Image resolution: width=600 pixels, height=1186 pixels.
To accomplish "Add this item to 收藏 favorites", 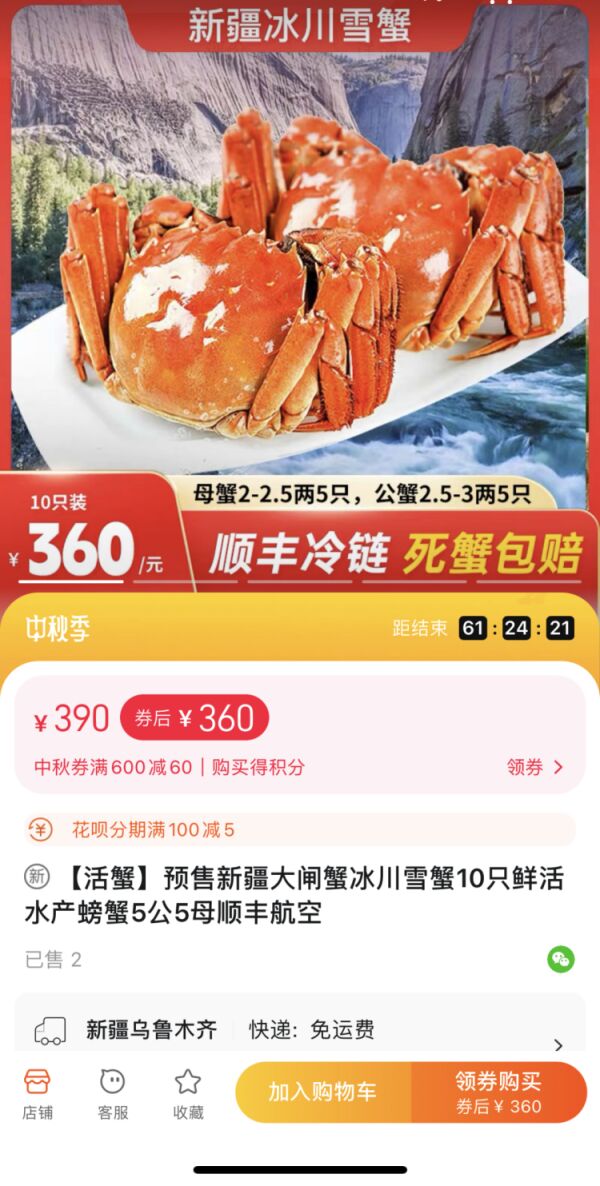I will 188,1093.
